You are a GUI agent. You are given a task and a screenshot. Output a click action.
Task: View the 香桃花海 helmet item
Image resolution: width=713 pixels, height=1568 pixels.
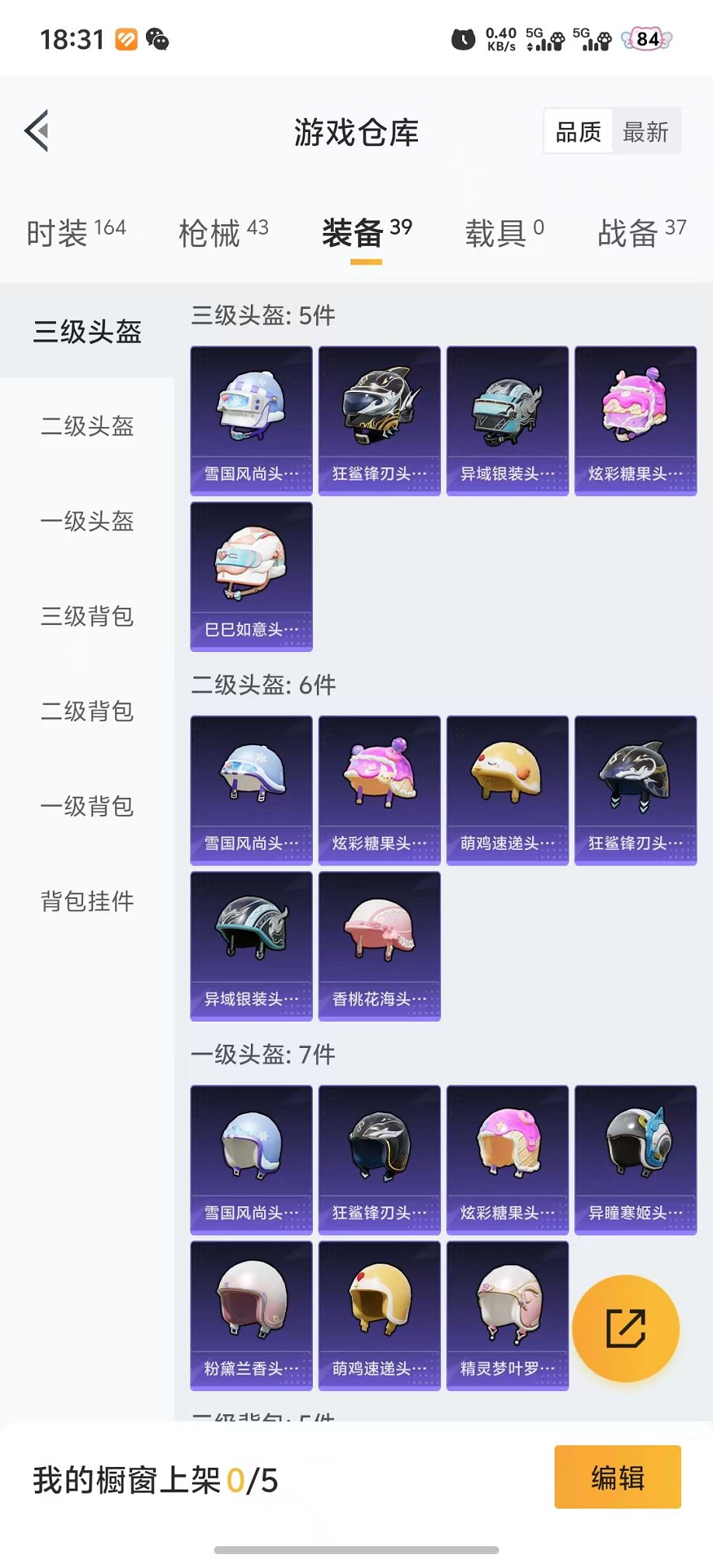(379, 945)
